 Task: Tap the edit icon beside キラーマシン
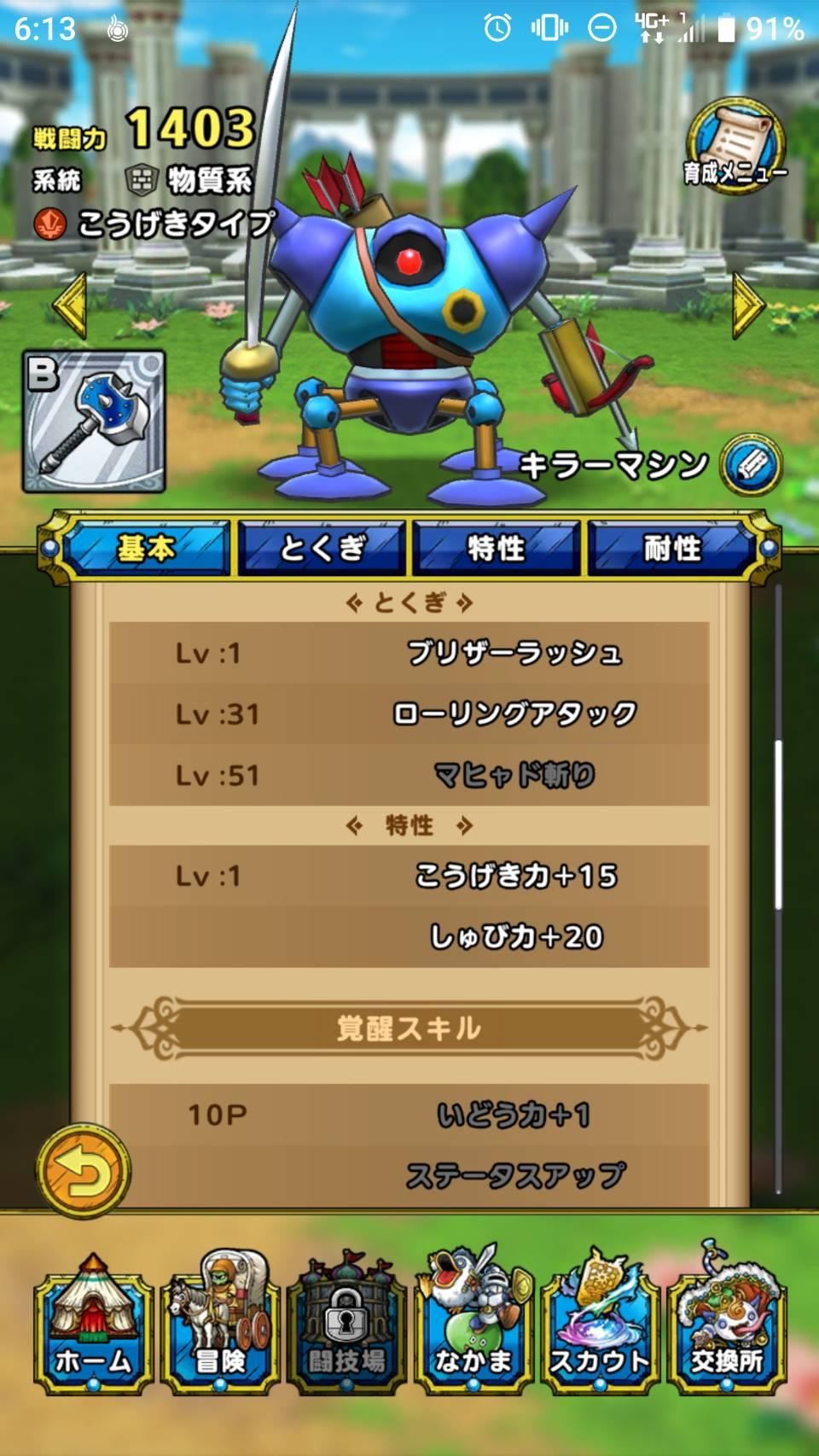[x=752, y=464]
